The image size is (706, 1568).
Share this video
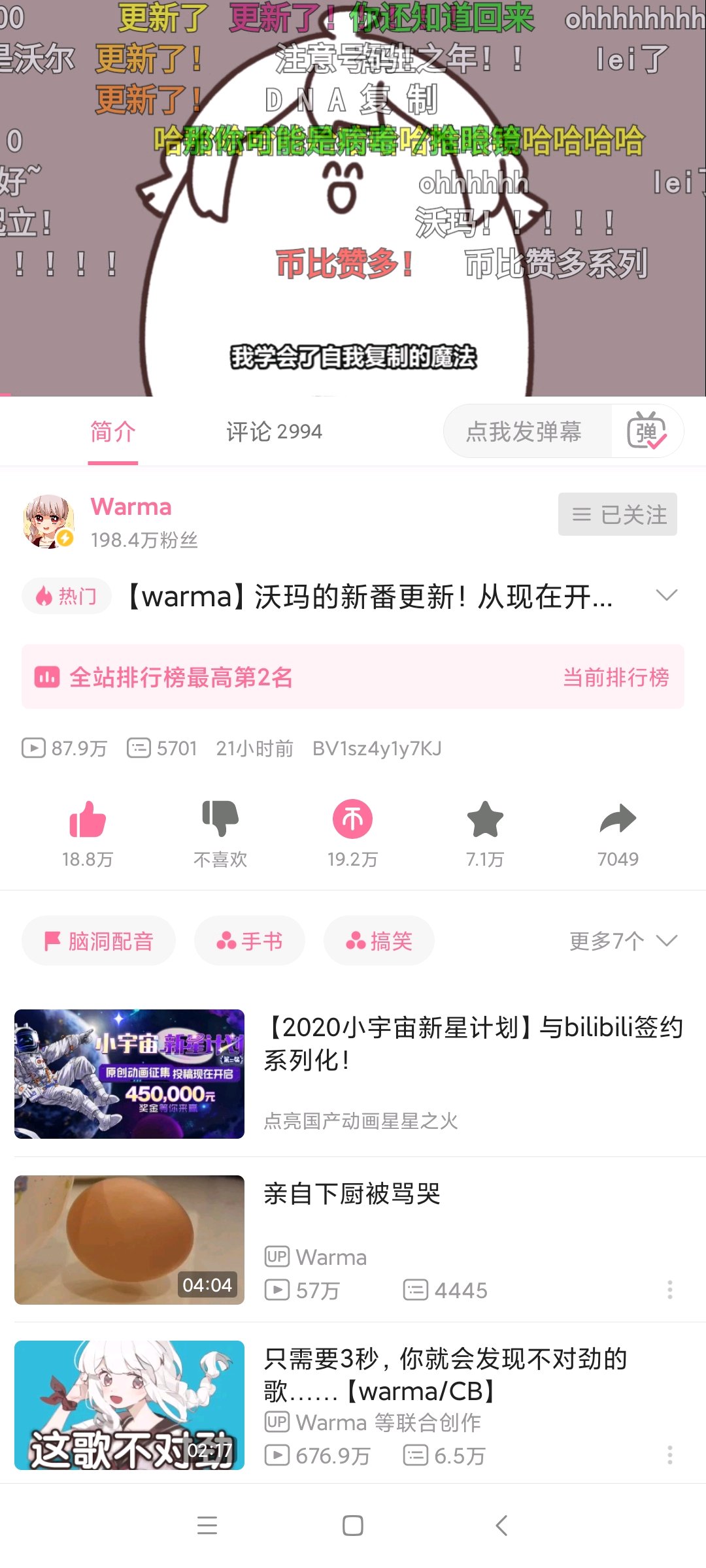pyautogui.click(x=617, y=820)
